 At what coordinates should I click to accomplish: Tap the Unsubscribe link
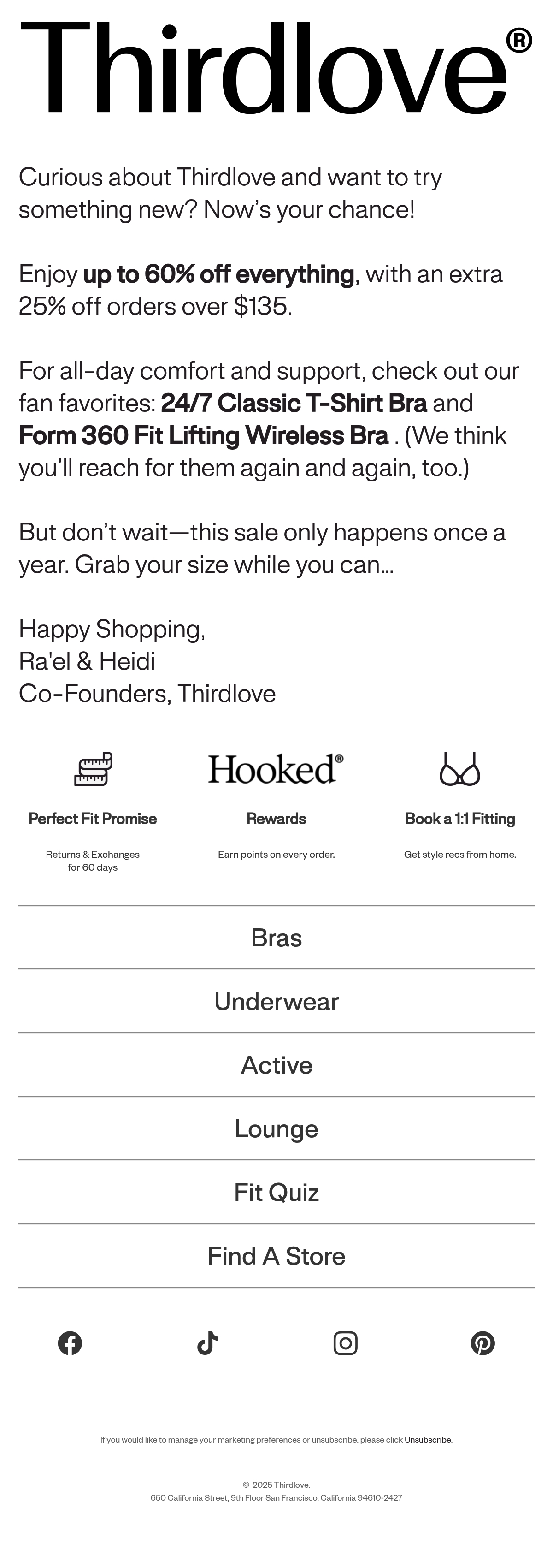point(428,1440)
